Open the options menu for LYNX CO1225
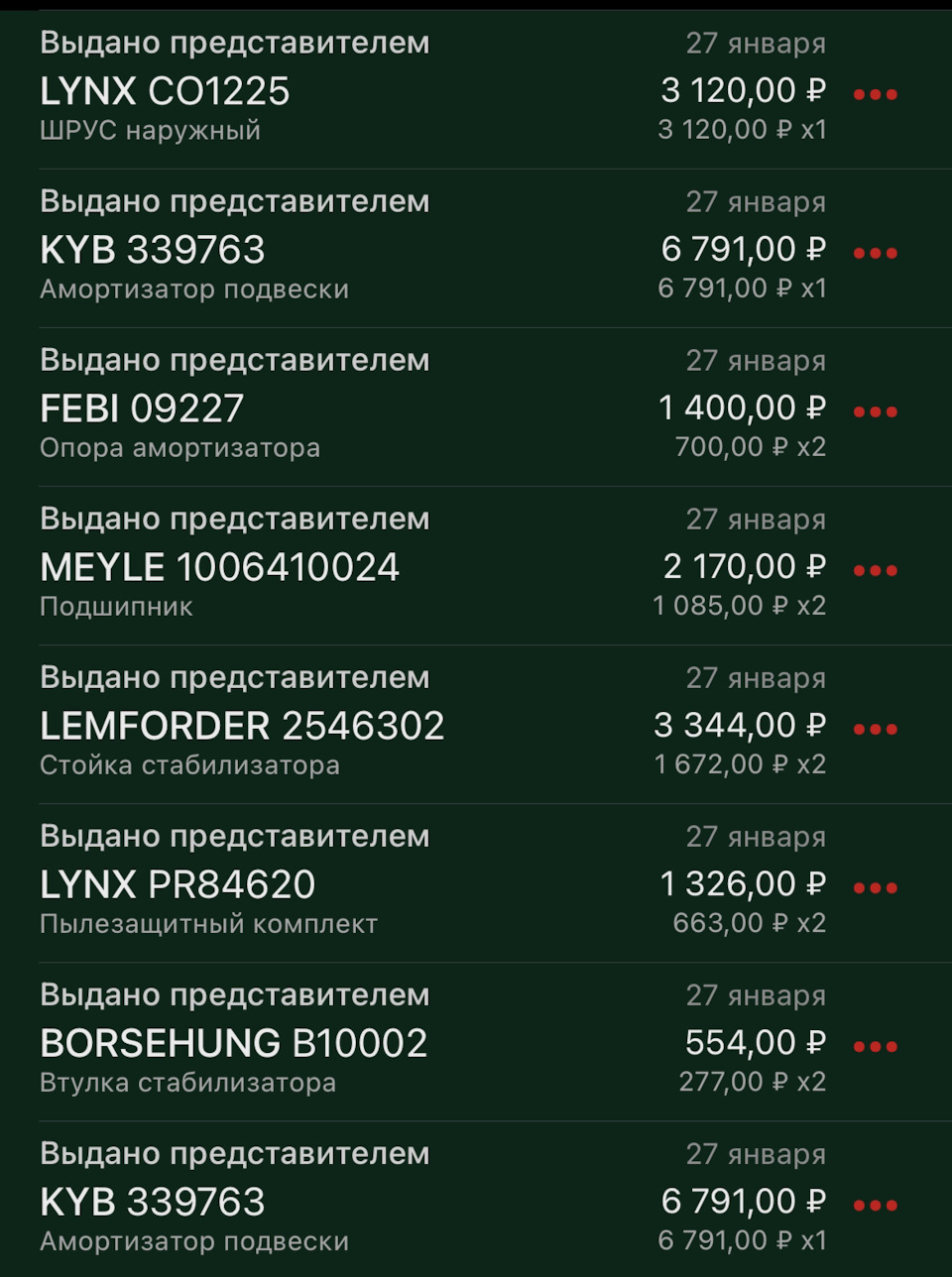Viewport: 952px width, 1277px height. [877, 94]
